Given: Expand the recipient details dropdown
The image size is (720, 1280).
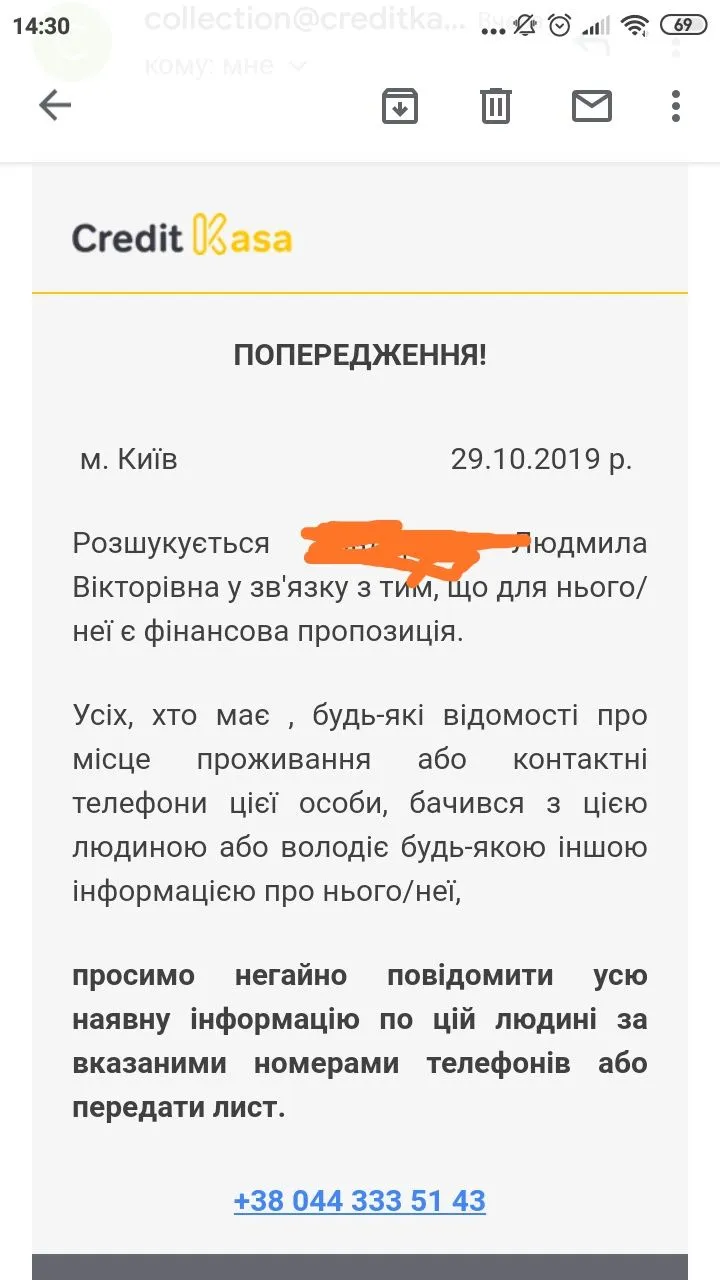Looking at the screenshot, I should 297,66.
